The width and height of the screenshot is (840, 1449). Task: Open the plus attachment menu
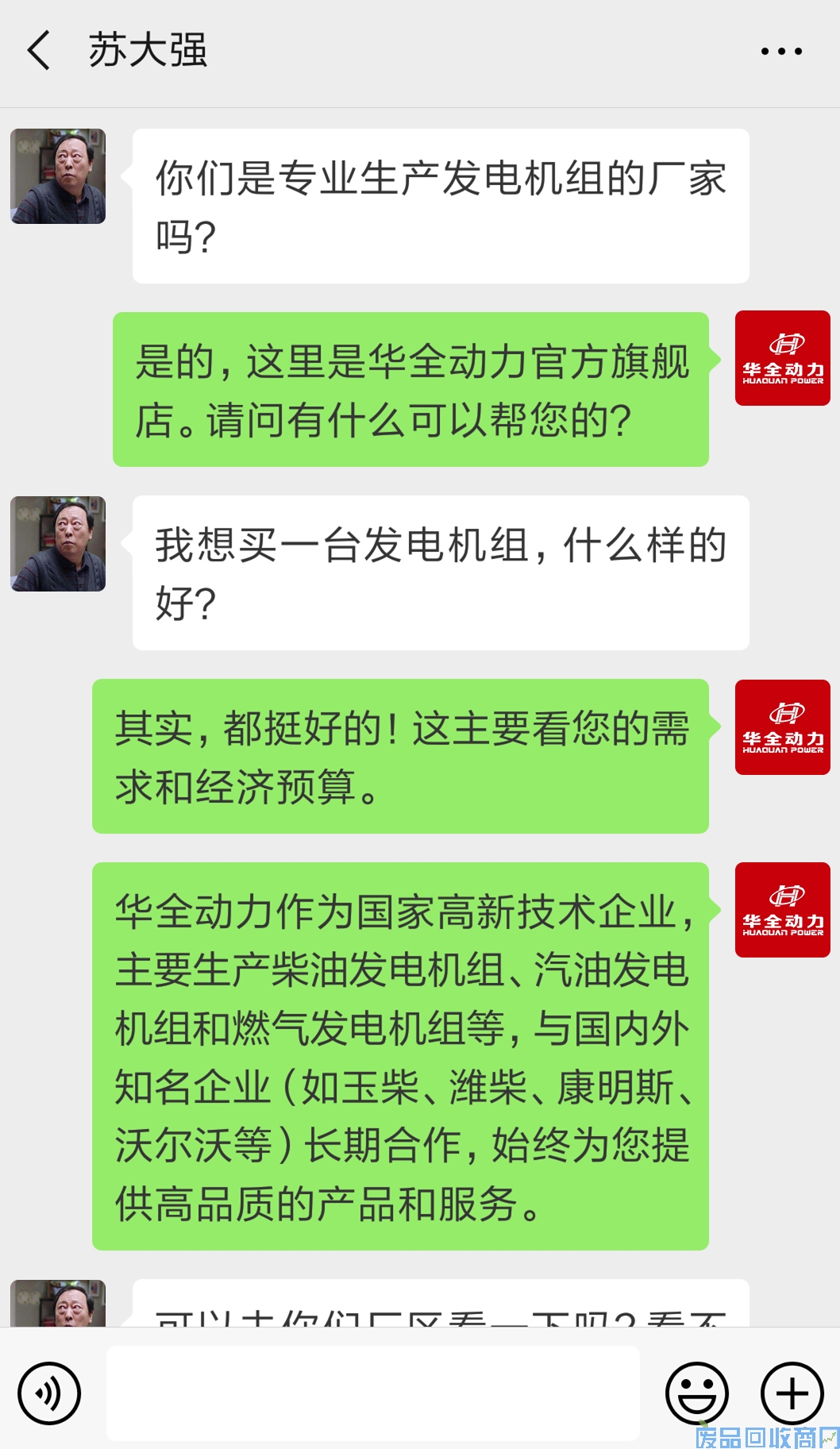tap(792, 1393)
